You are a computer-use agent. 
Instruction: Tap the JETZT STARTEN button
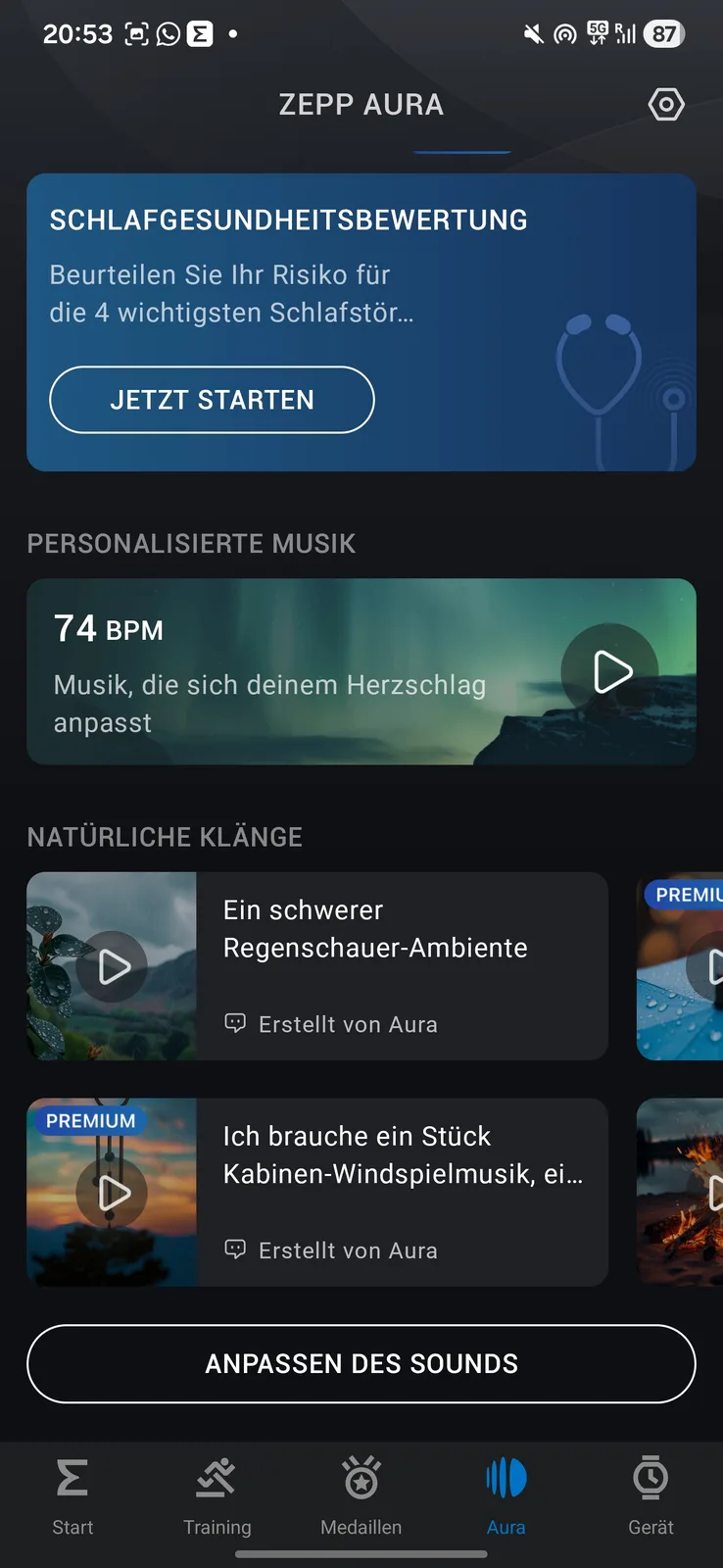click(212, 400)
